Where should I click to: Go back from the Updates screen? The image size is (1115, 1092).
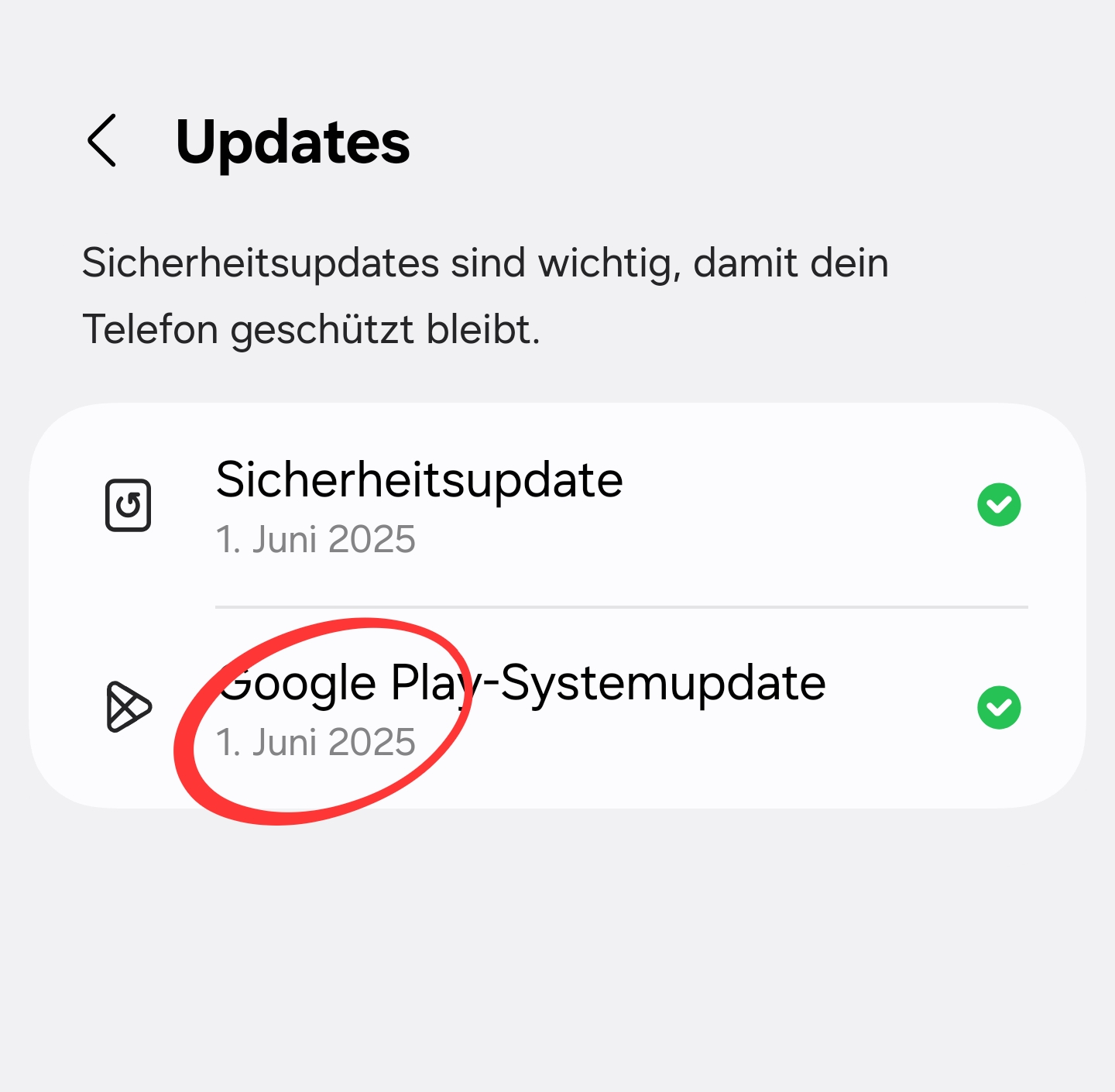103,141
